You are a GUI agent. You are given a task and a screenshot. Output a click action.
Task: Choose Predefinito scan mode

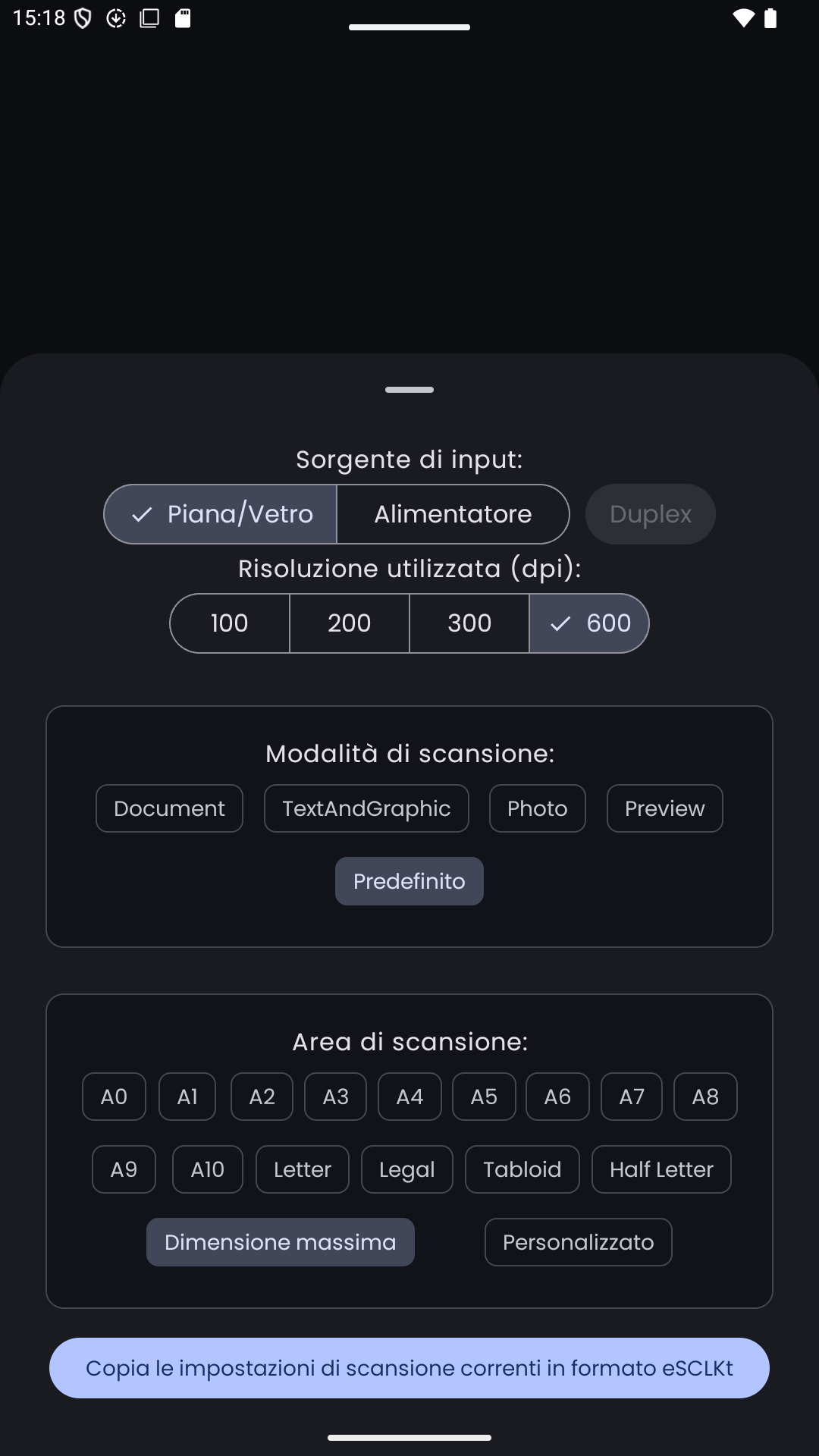tap(409, 881)
